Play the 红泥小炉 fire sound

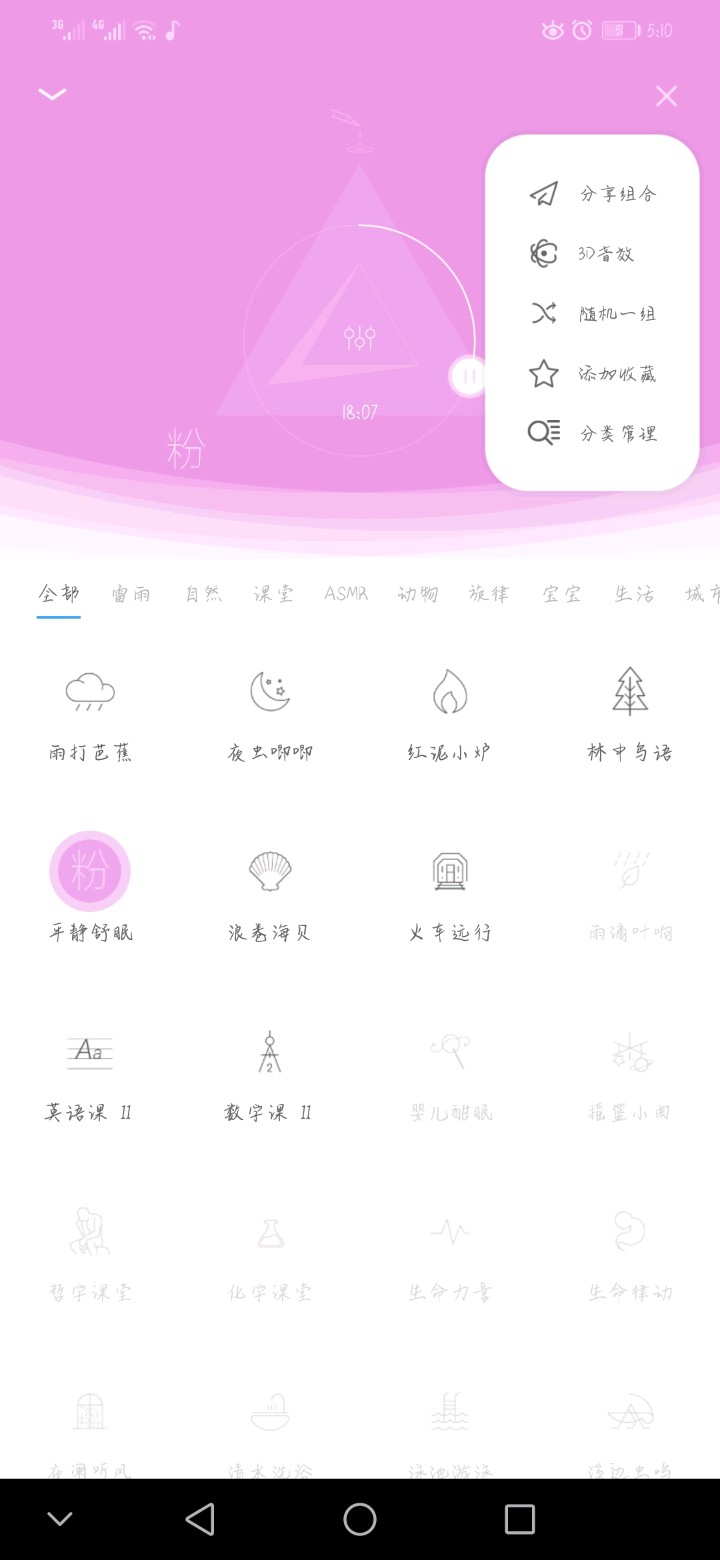click(450, 712)
